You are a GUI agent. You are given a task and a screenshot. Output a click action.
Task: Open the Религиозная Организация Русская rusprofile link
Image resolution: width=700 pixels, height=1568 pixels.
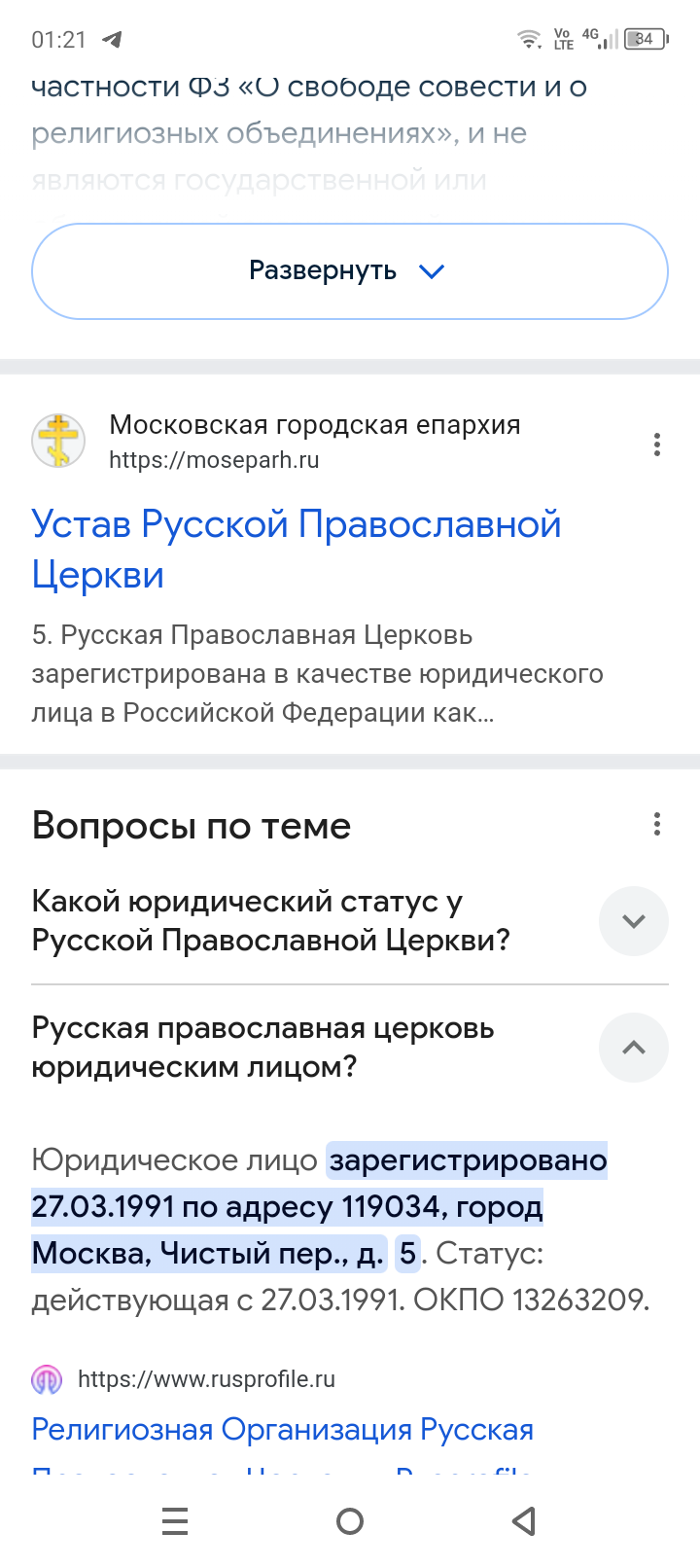tap(282, 1430)
